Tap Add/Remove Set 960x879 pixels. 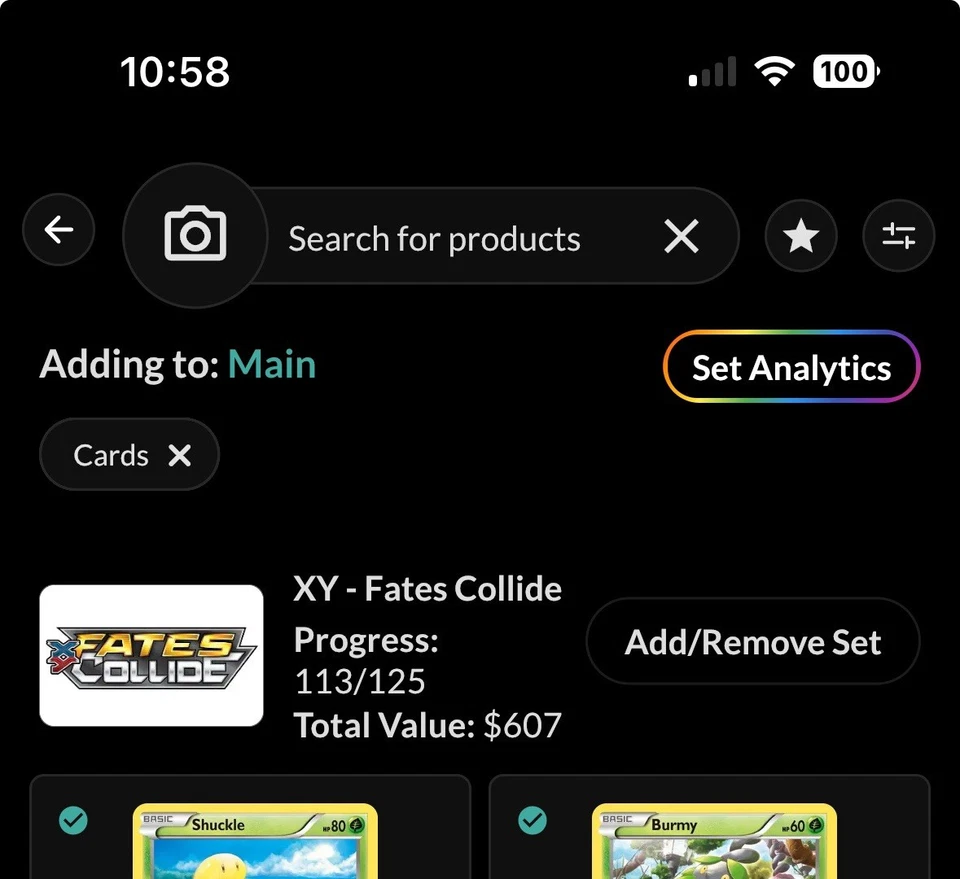[x=752, y=642]
